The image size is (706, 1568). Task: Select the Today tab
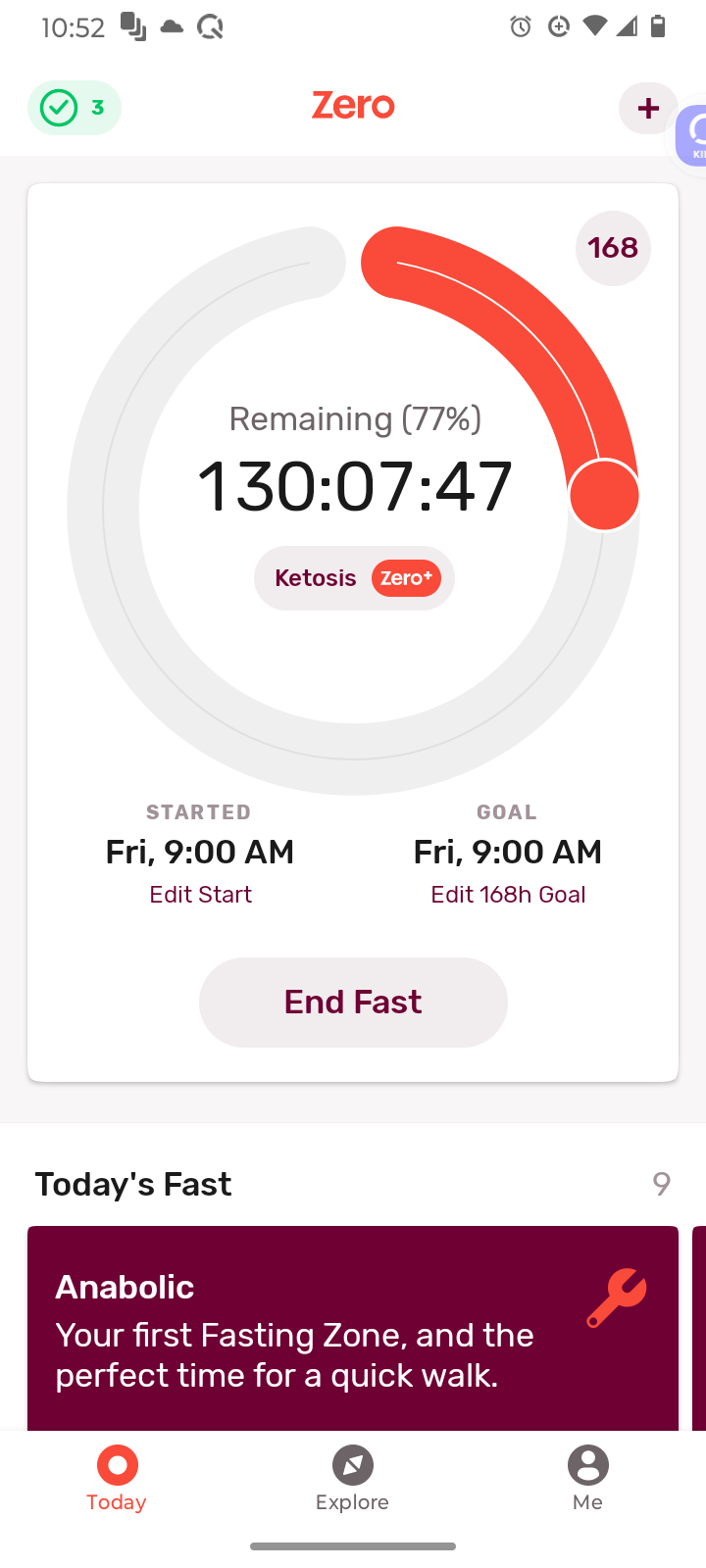tap(117, 1479)
